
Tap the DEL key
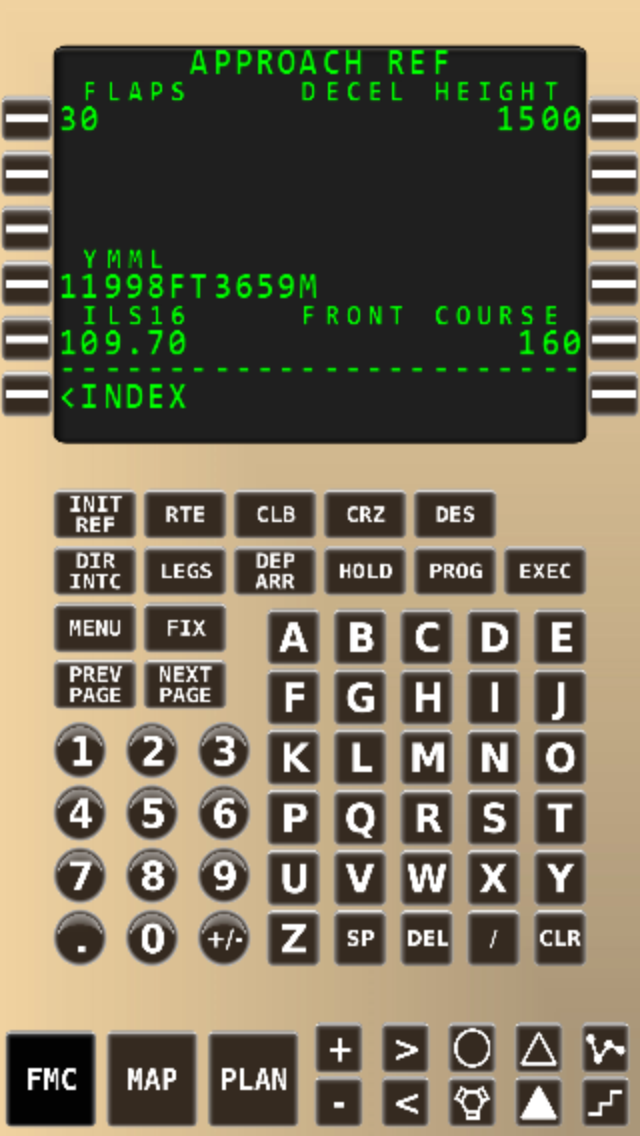[427, 938]
